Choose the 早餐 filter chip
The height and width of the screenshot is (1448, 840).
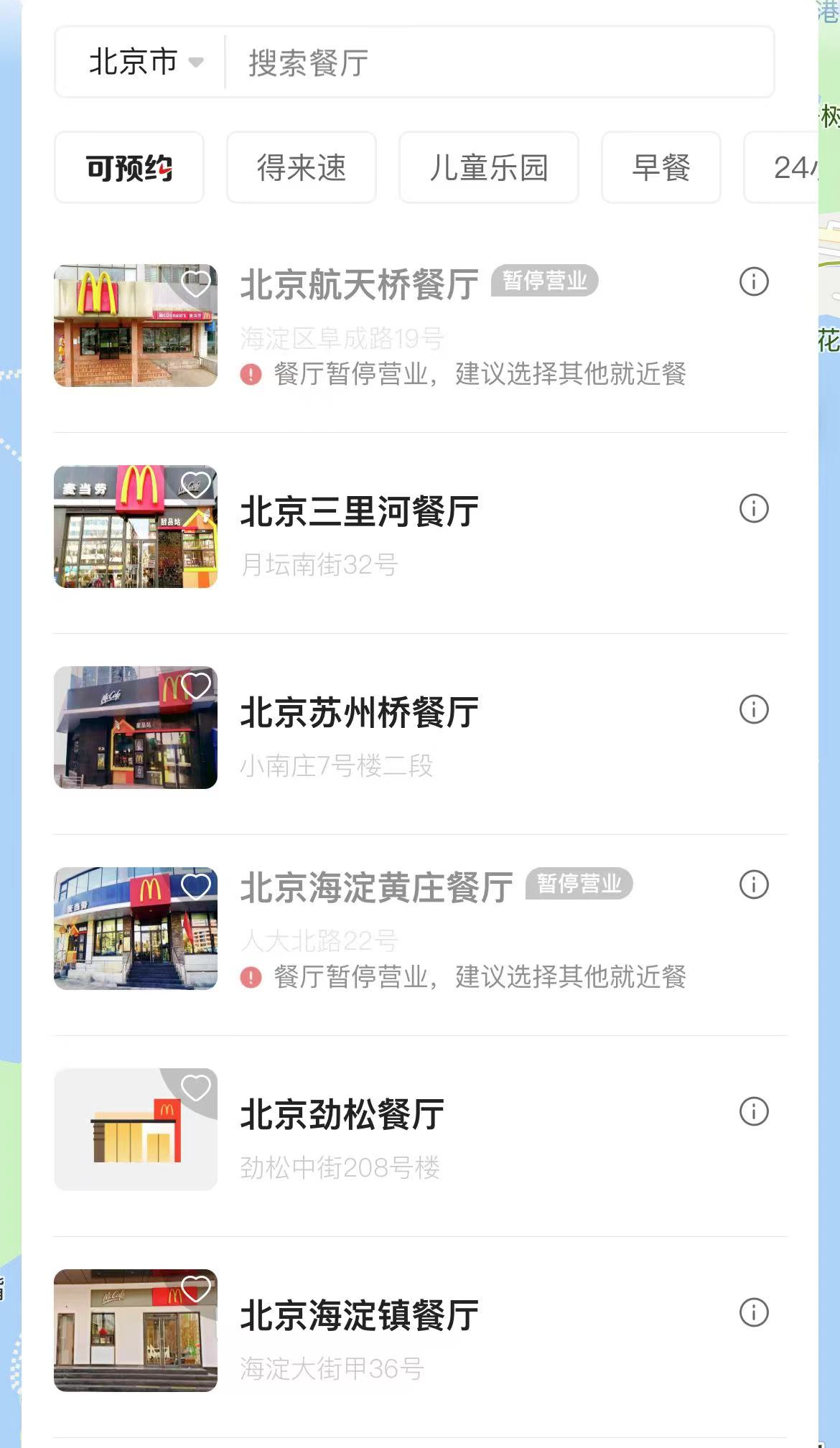(661, 168)
